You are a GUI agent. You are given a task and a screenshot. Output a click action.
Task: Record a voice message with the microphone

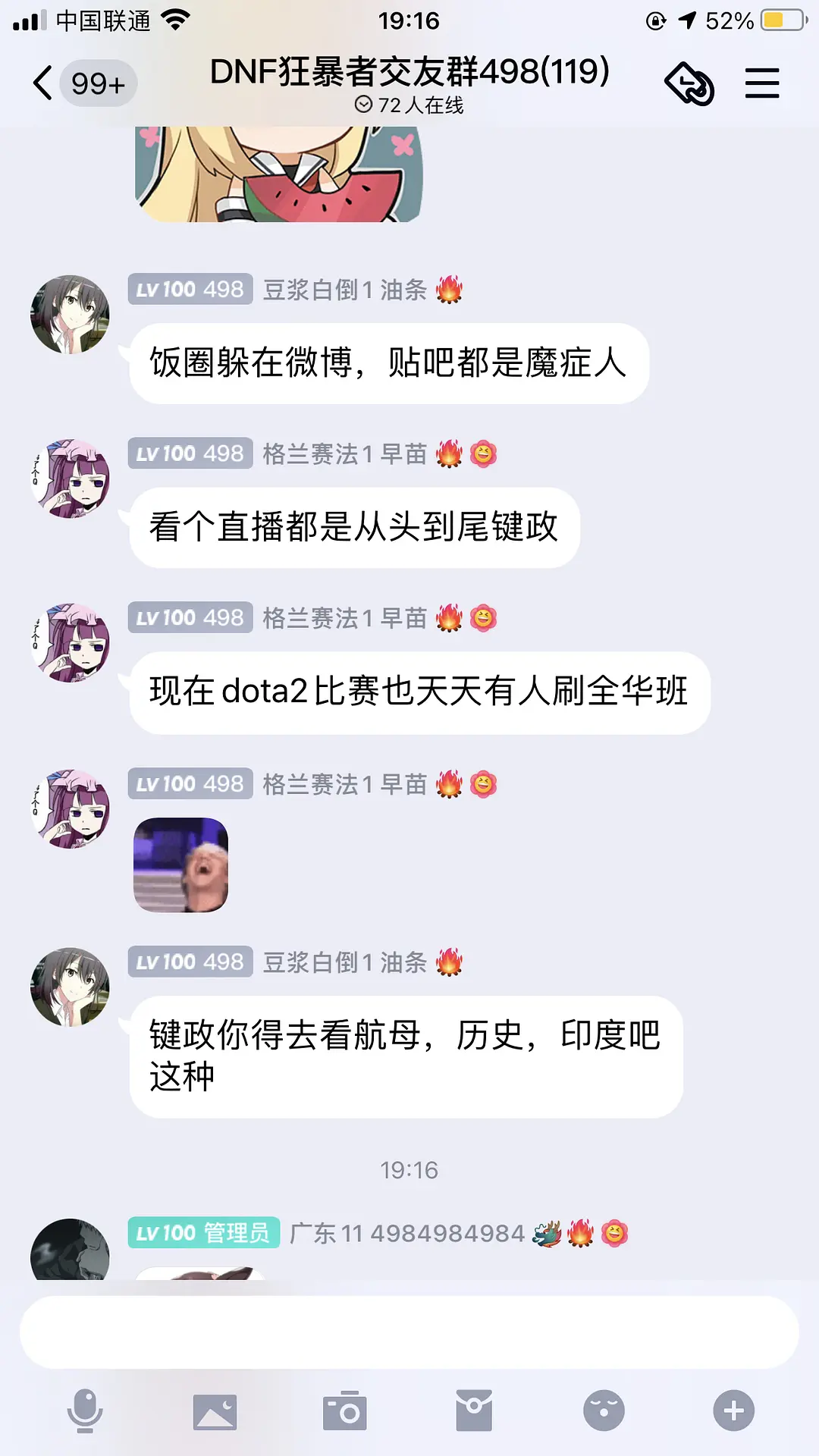85,1410
